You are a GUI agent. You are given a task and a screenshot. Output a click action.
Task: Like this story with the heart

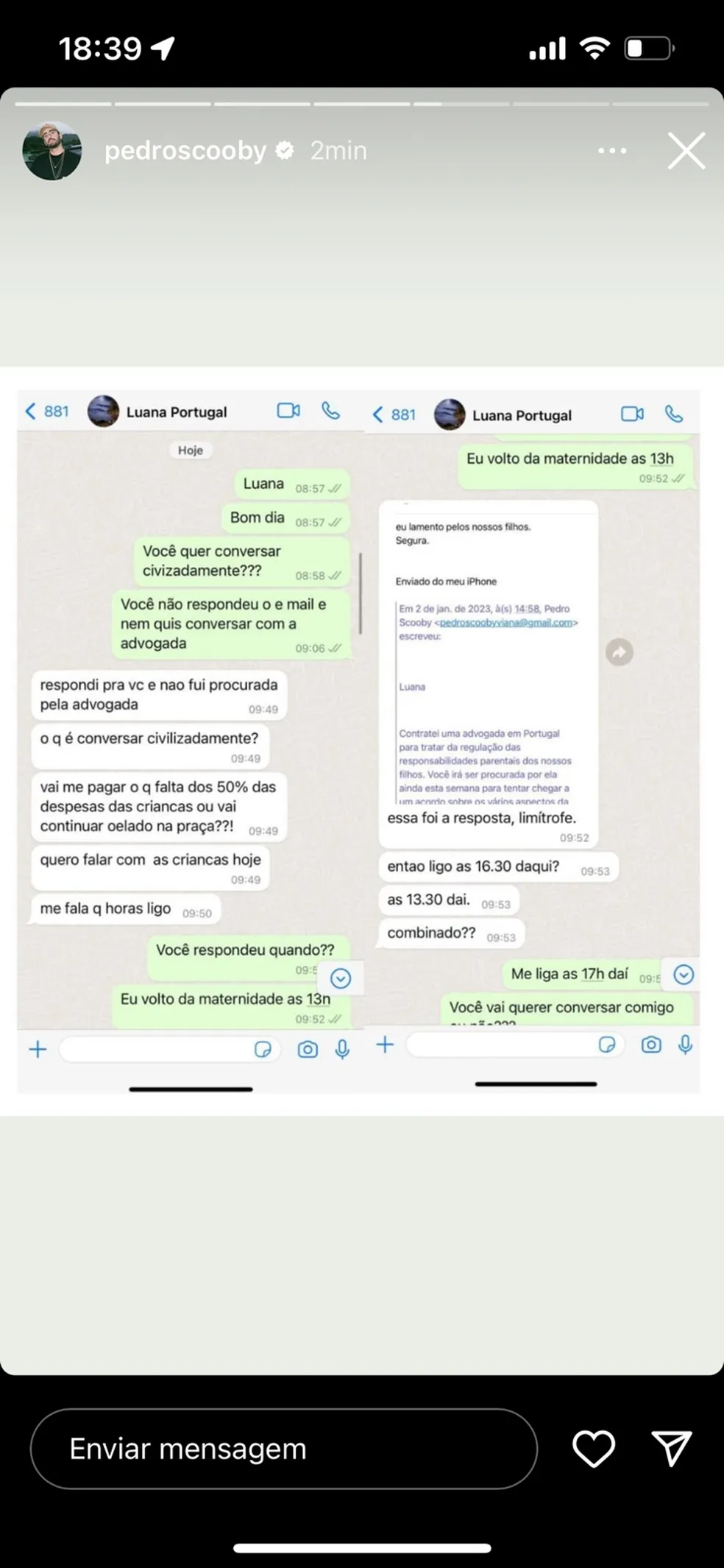(x=593, y=1449)
